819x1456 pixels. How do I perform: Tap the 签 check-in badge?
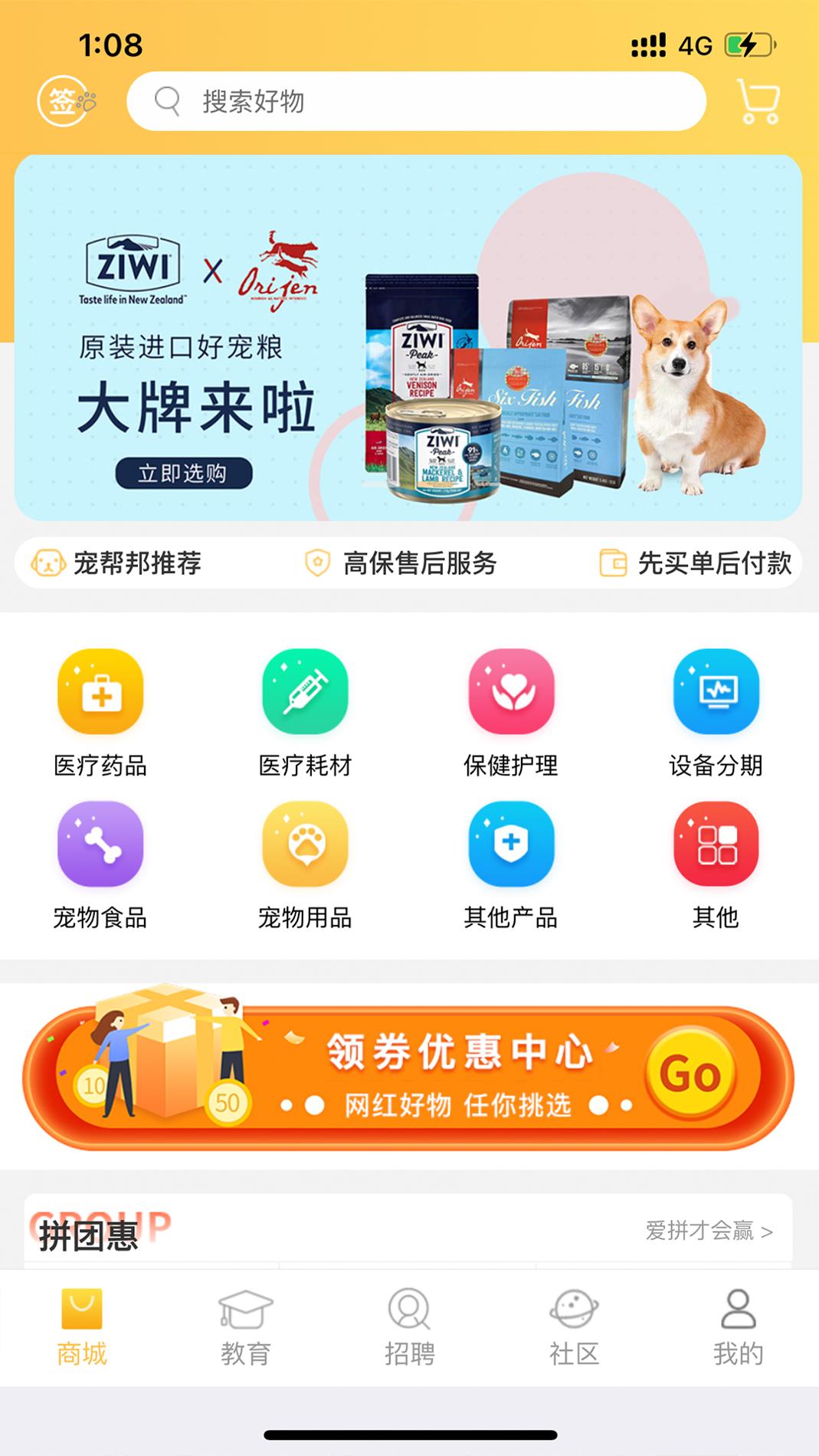tap(65, 102)
